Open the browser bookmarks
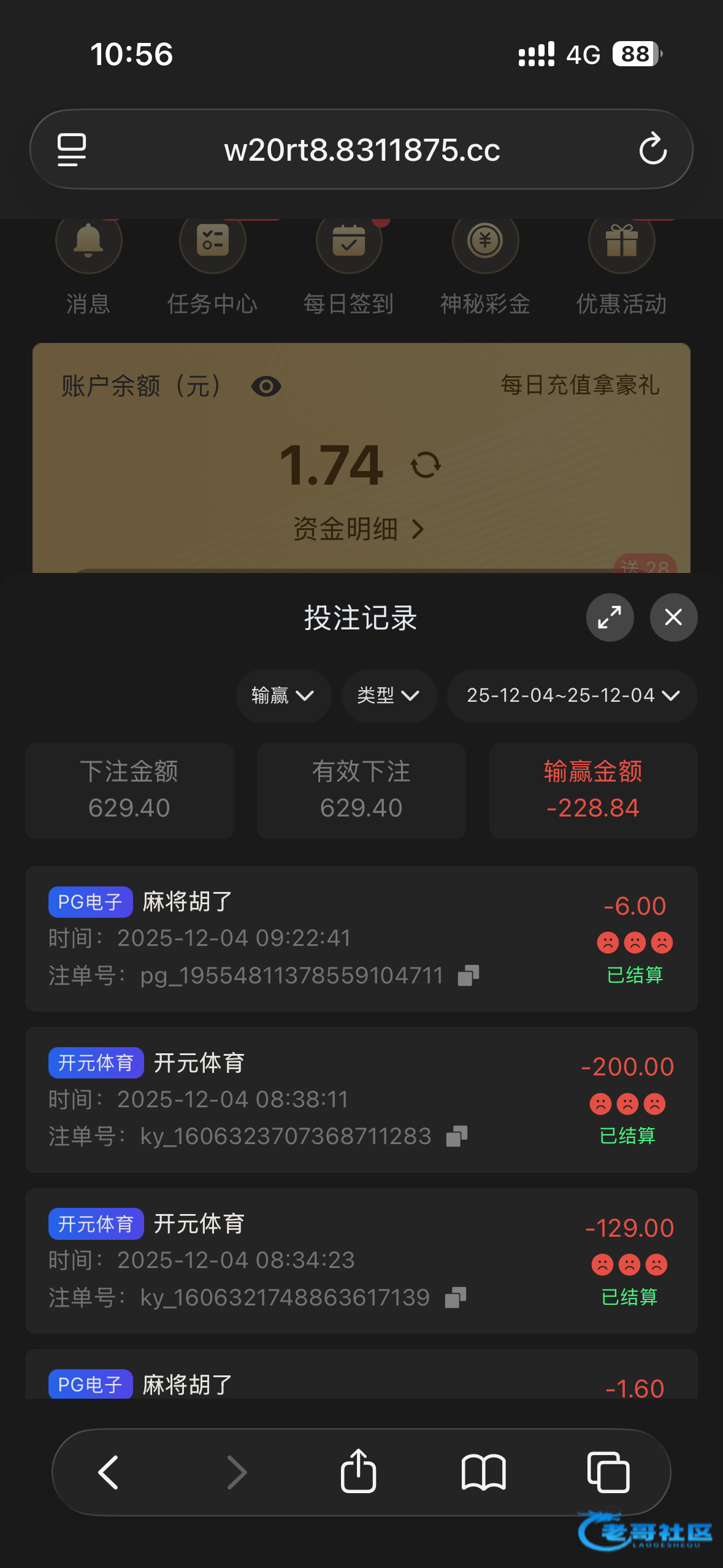This screenshot has height=1568, width=723. click(483, 1472)
